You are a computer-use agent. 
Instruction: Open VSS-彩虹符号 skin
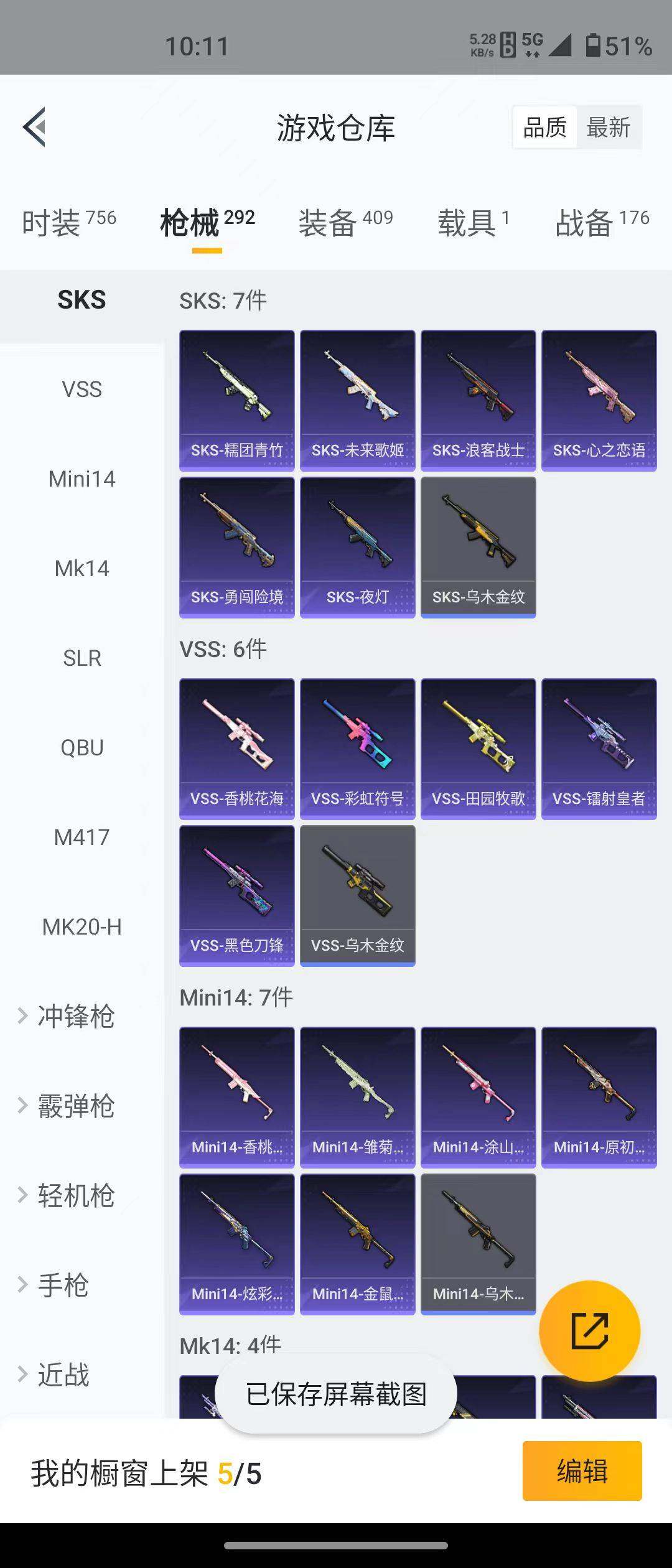tap(357, 749)
